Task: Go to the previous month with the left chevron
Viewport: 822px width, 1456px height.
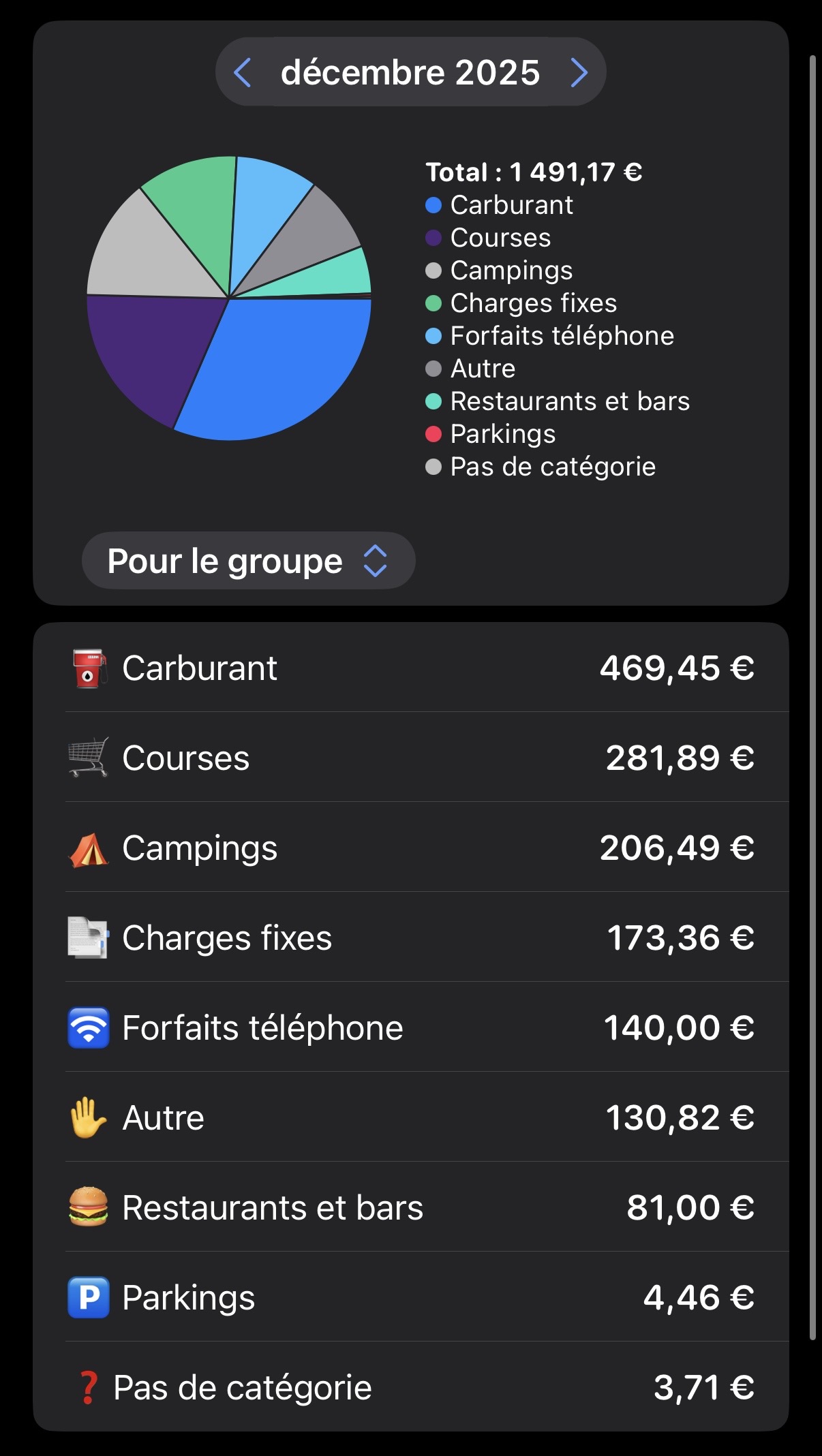Action: (245, 73)
